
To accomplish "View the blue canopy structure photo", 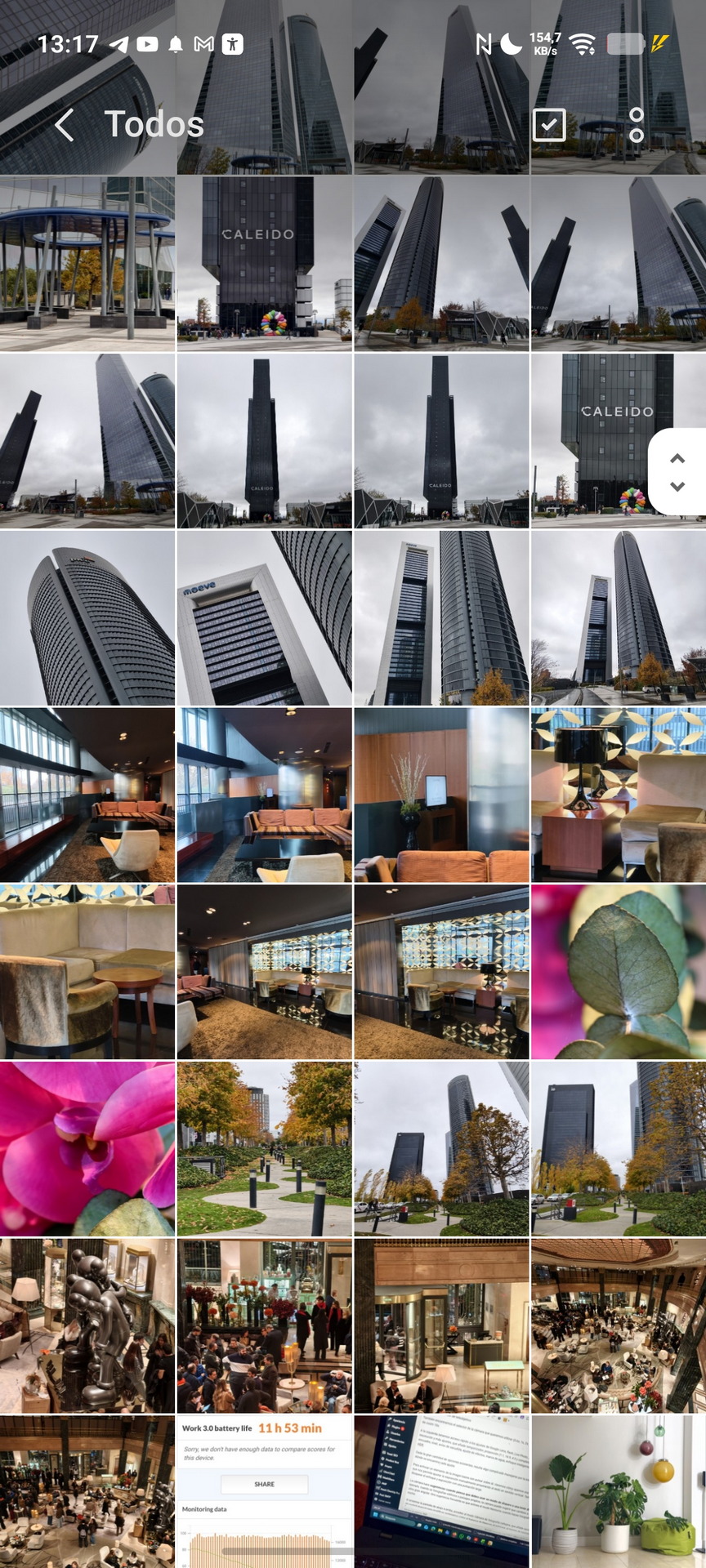I will pyautogui.click(x=87, y=263).
